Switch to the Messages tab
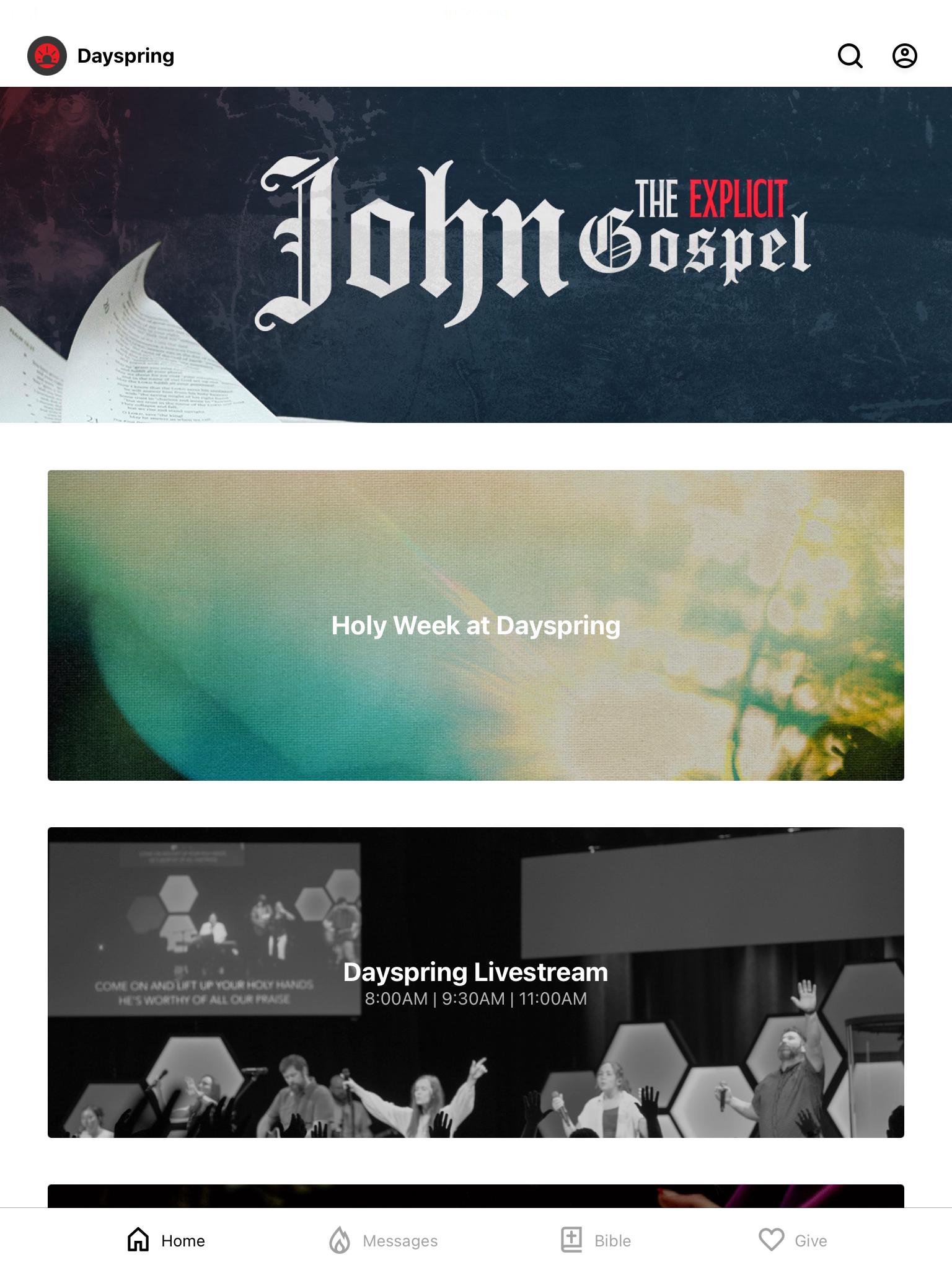Screen dimensions: 952x1270 click(383, 1240)
